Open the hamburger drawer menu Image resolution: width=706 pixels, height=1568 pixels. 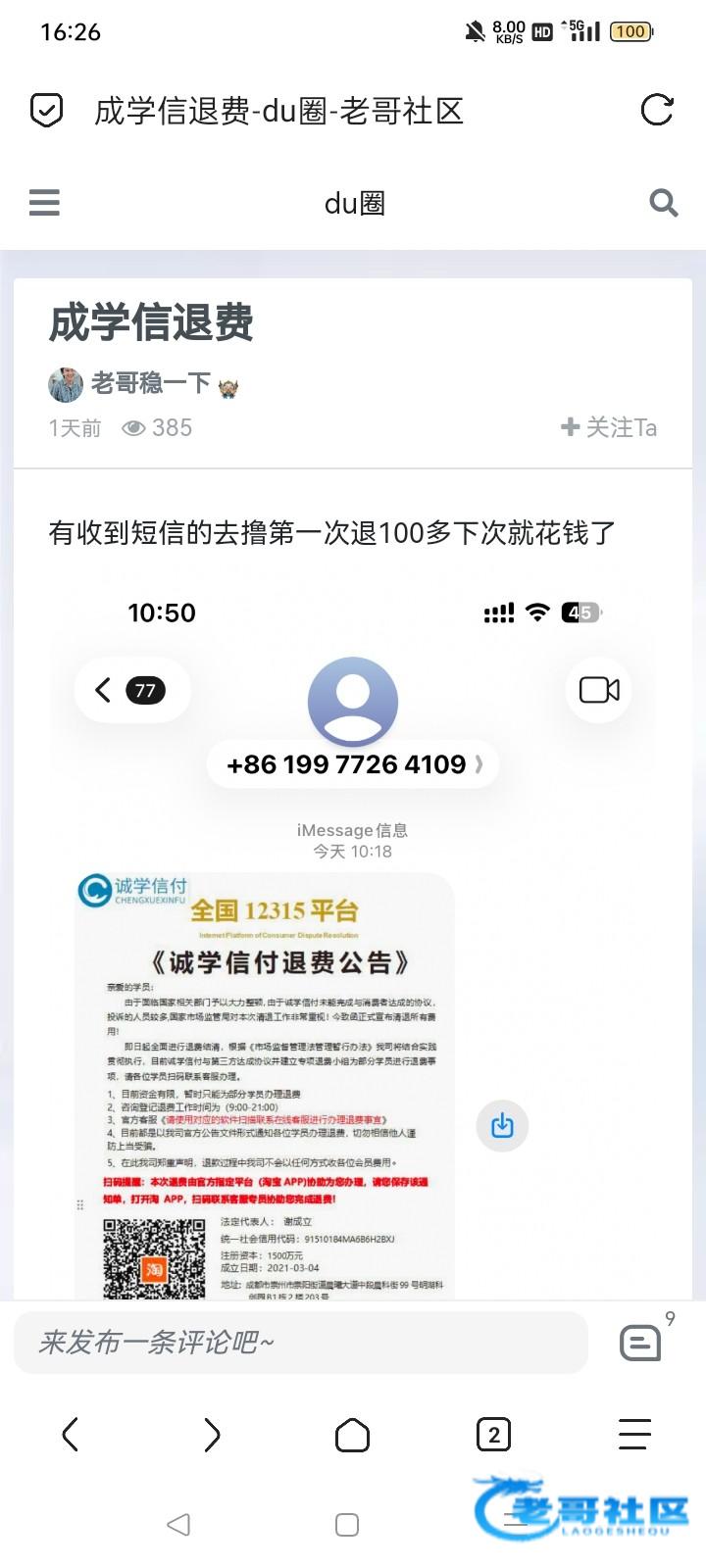click(44, 202)
